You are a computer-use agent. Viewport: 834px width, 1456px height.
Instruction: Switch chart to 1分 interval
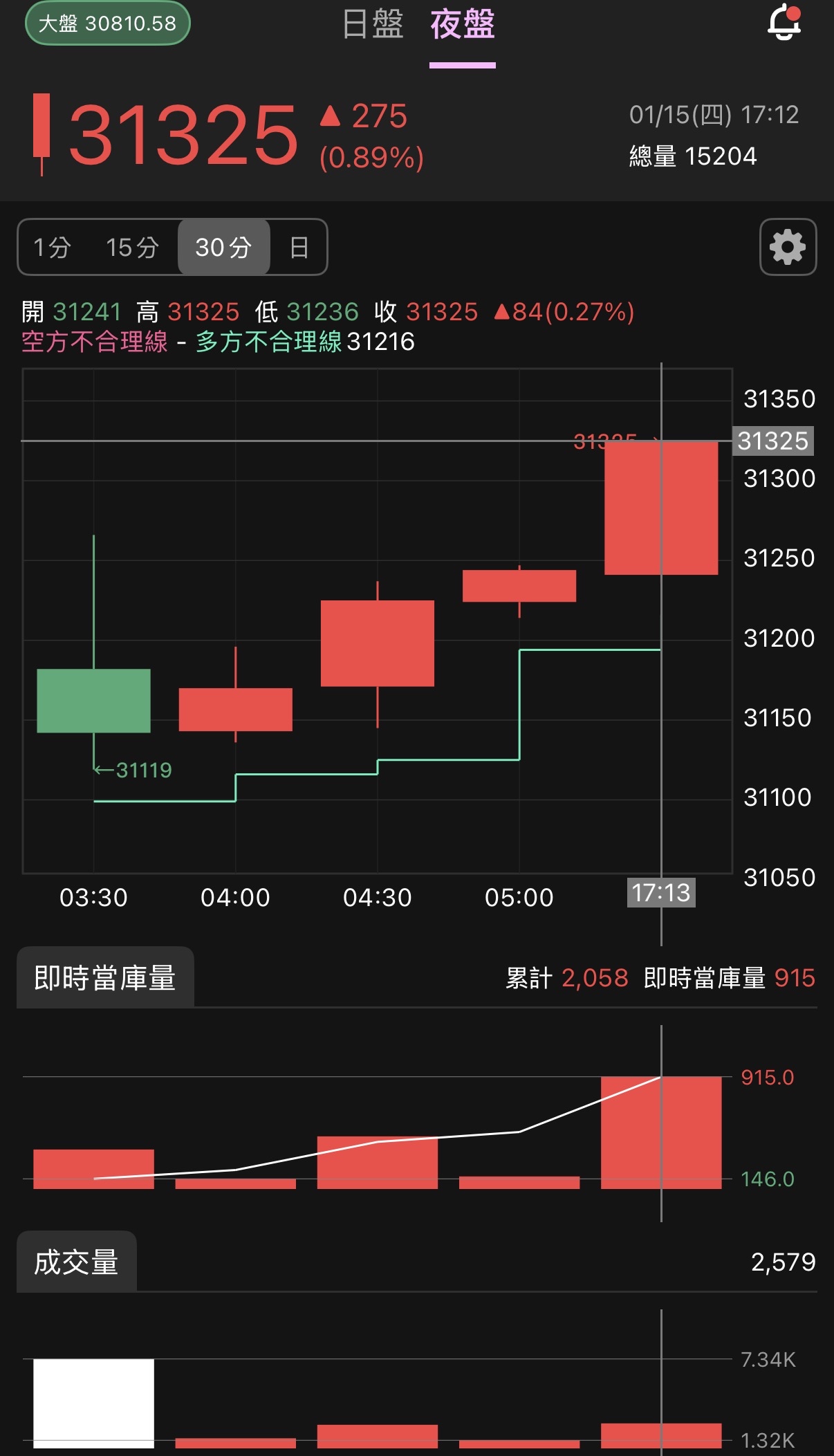53,247
